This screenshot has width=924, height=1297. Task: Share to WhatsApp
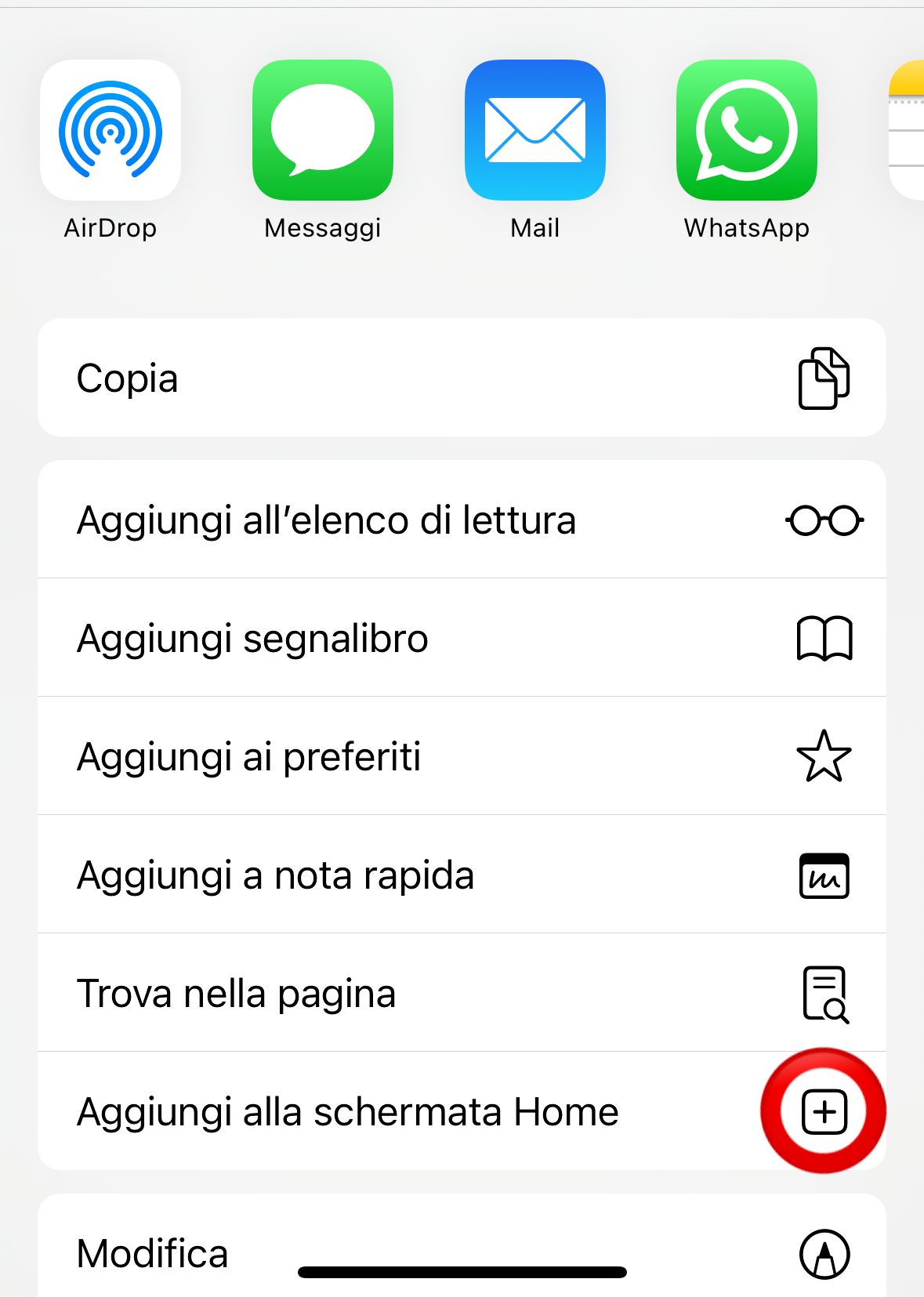(x=746, y=130)
